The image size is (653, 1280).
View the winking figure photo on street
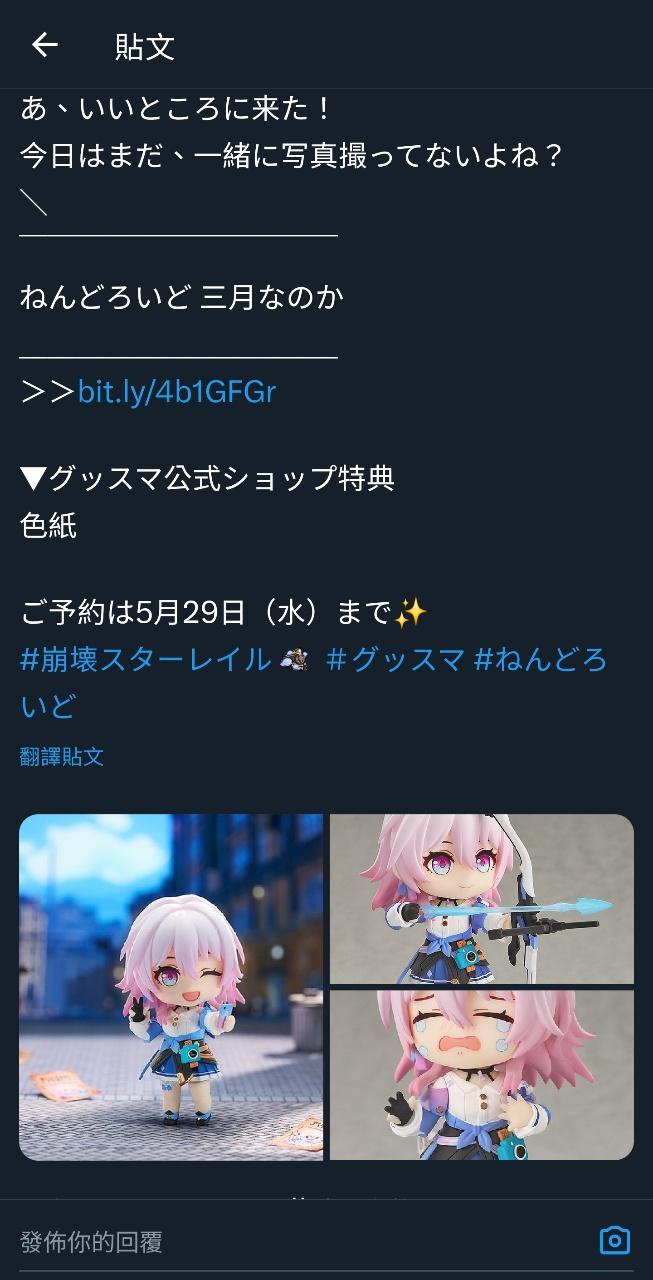tap(171, 987)
